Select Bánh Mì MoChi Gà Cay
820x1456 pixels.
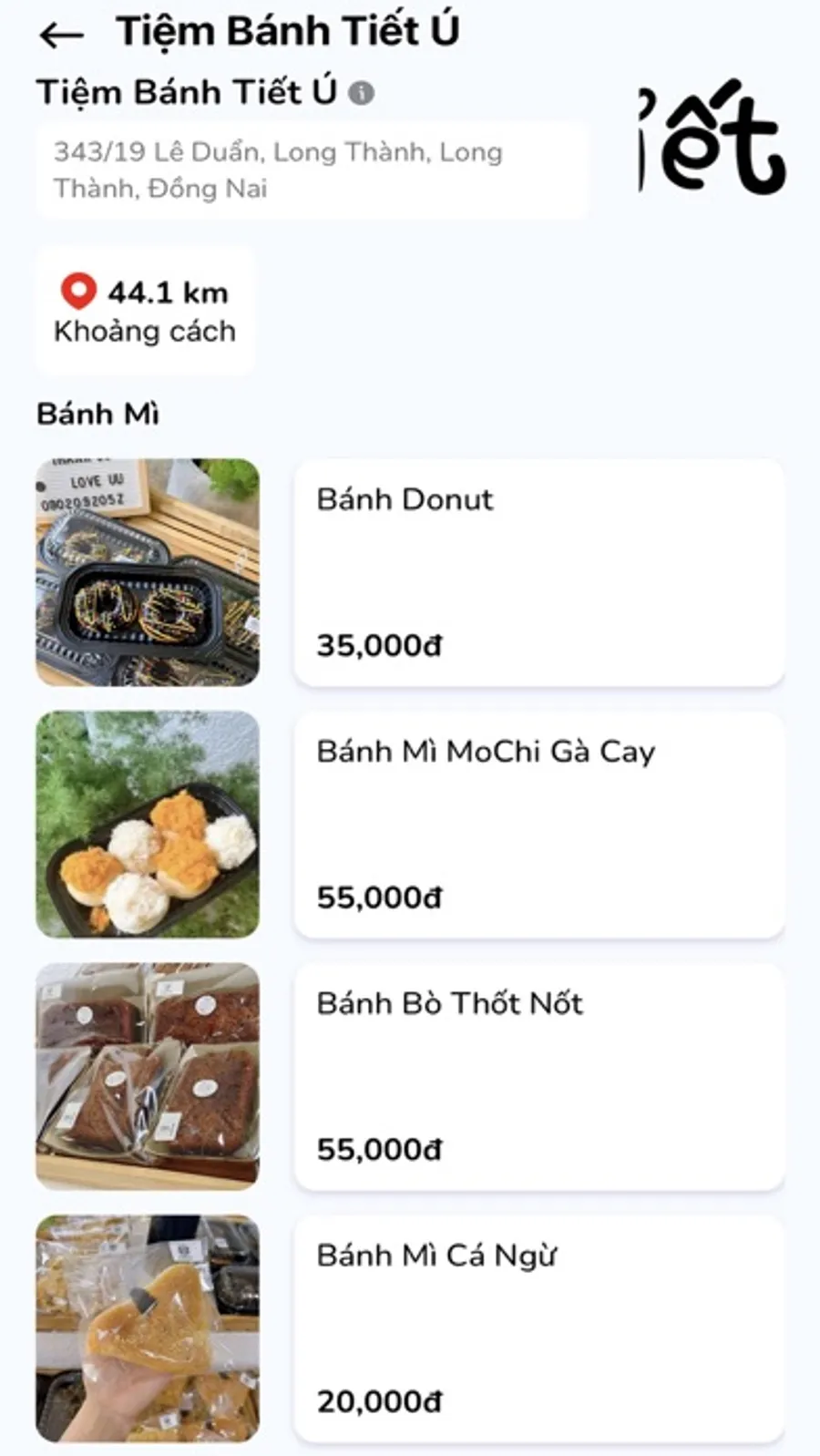click(x=538, y=825)
